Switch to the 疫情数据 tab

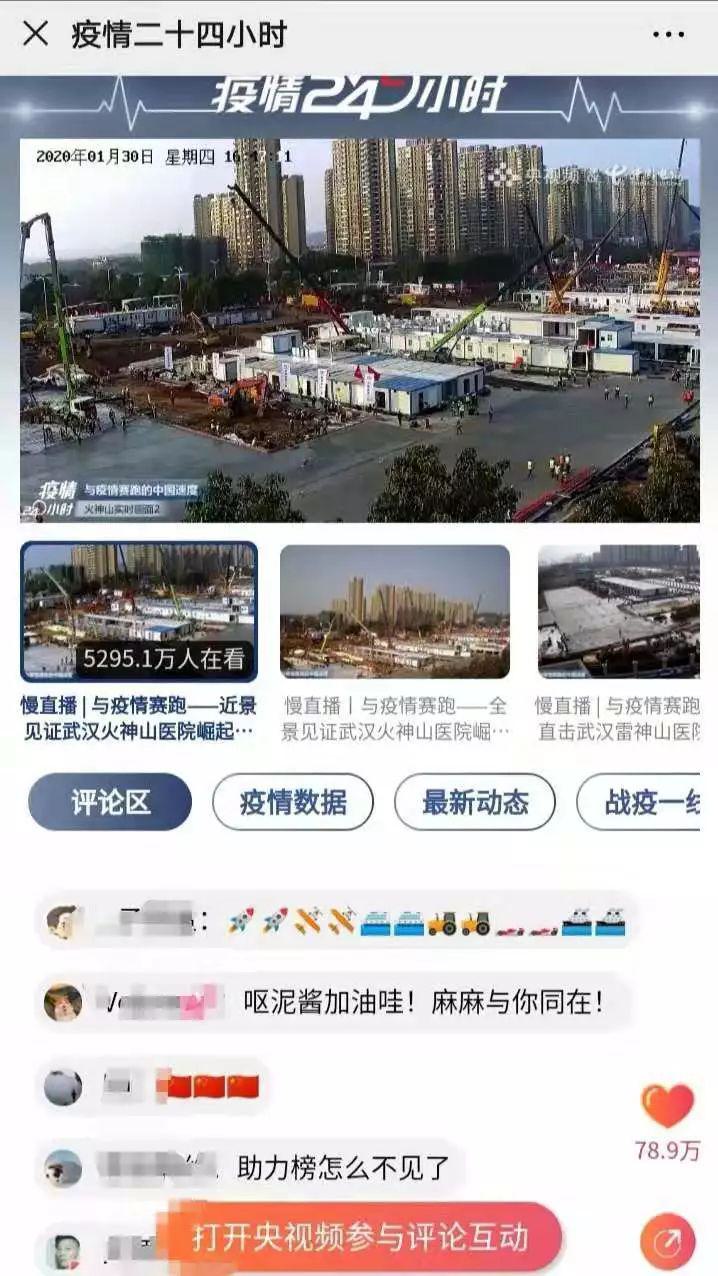pyautogui.click(x=293, y=802)
